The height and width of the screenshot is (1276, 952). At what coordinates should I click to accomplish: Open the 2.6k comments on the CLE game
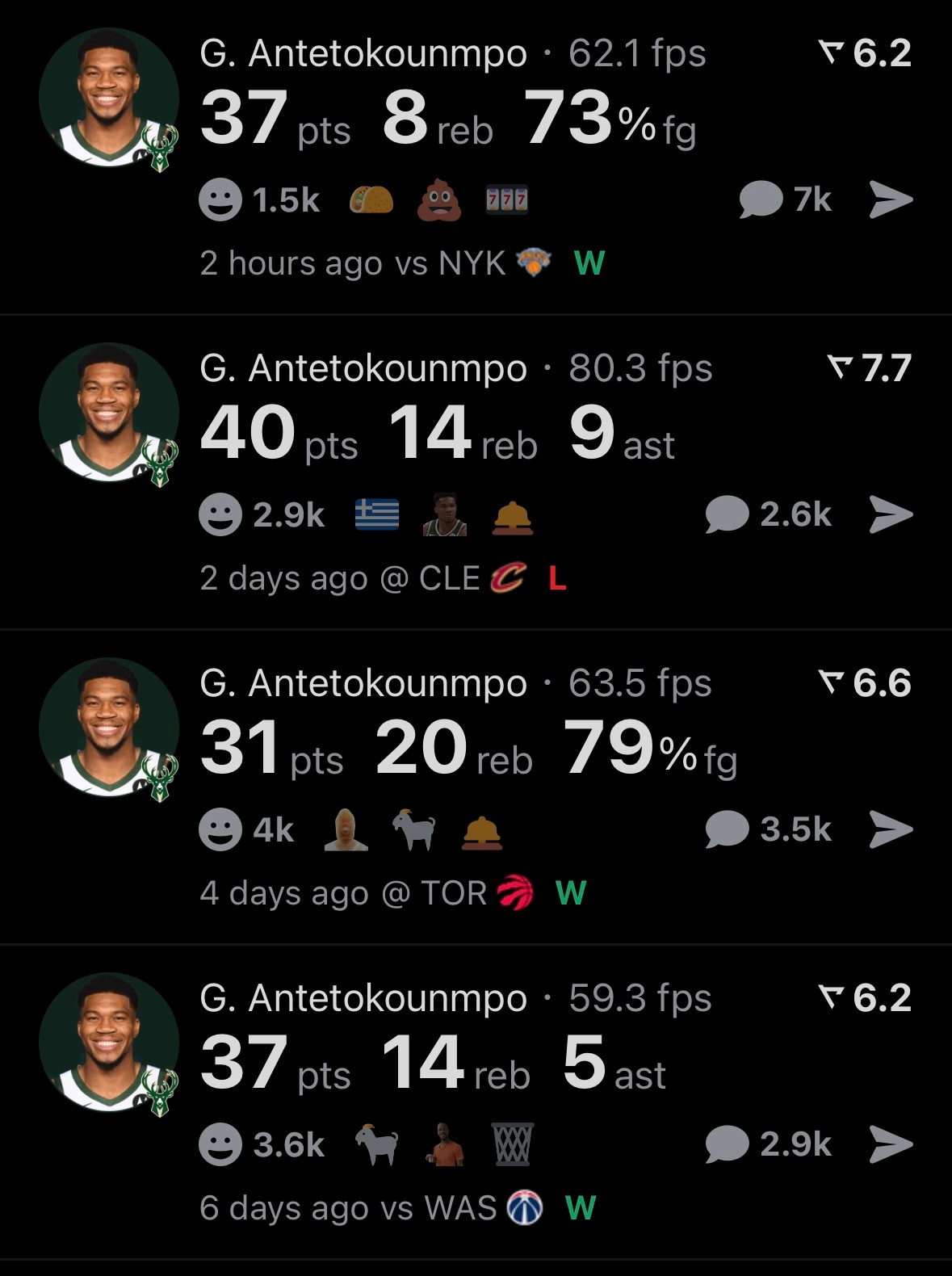[767, 514]
